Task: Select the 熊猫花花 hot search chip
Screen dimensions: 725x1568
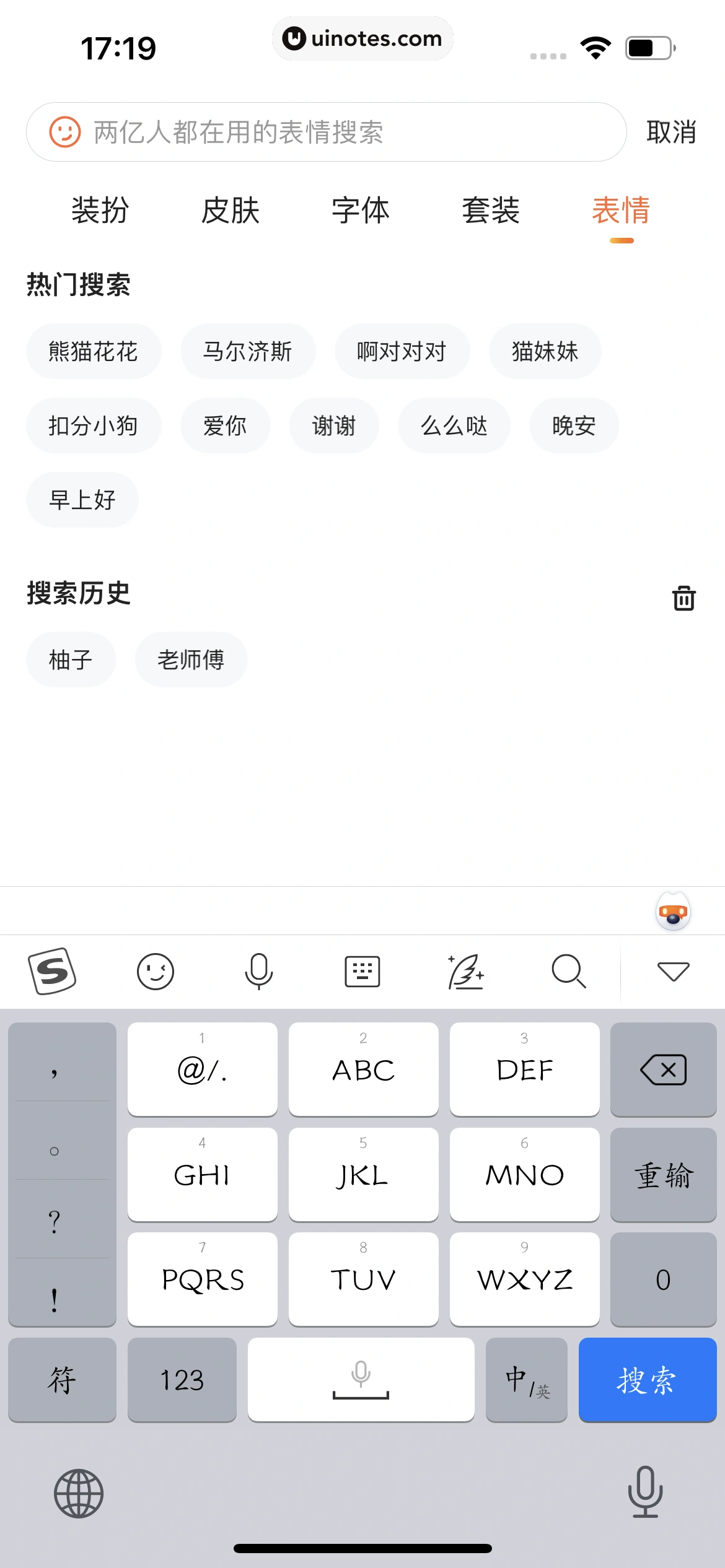Action: click(x=93, y=351)
